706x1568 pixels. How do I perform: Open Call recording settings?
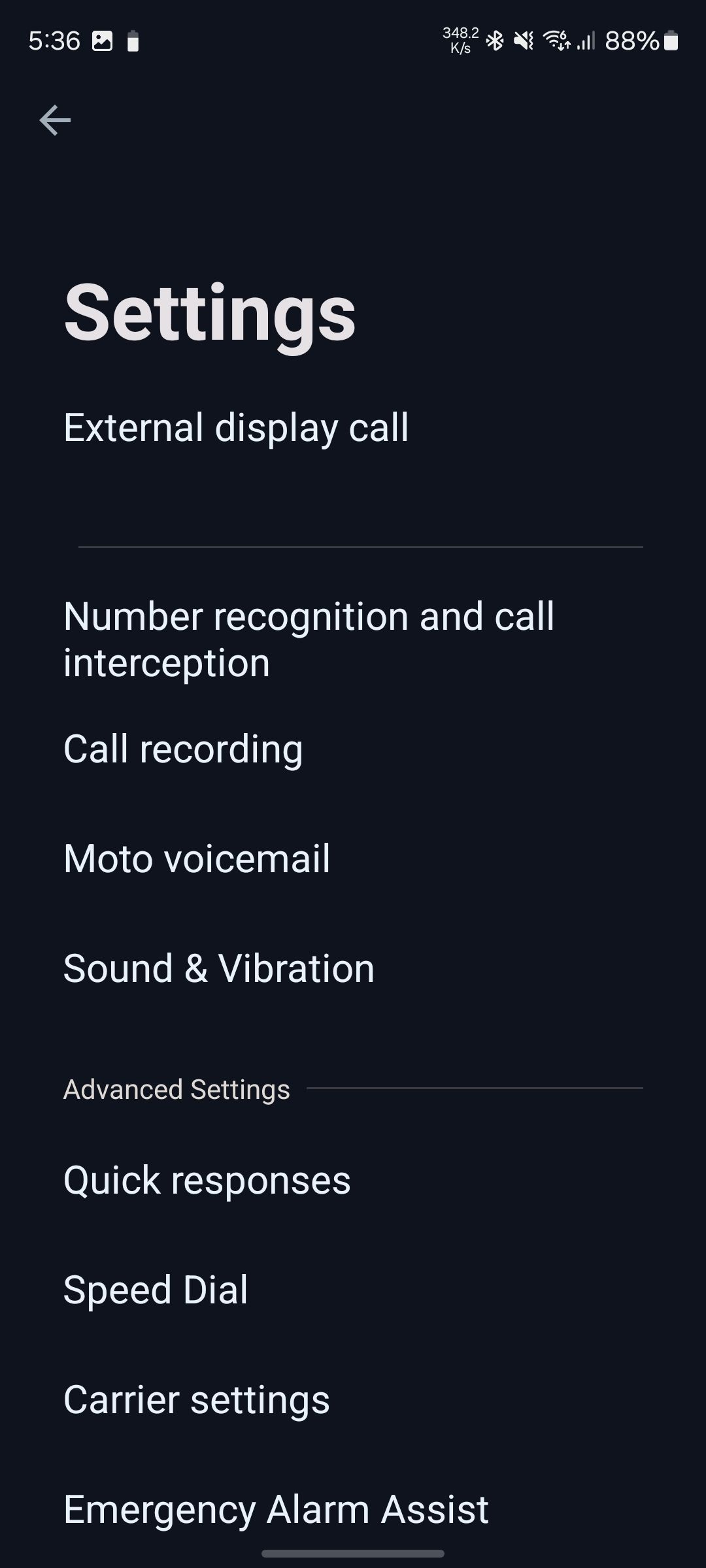click(x=183, y=749)
